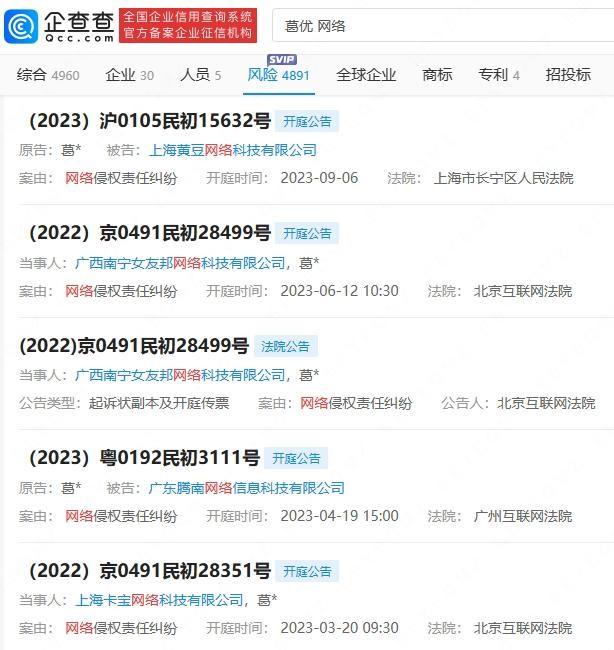Viewport: 614px width, 650px height.
Task: Show 商标 results
Action: tap(437, 75)
